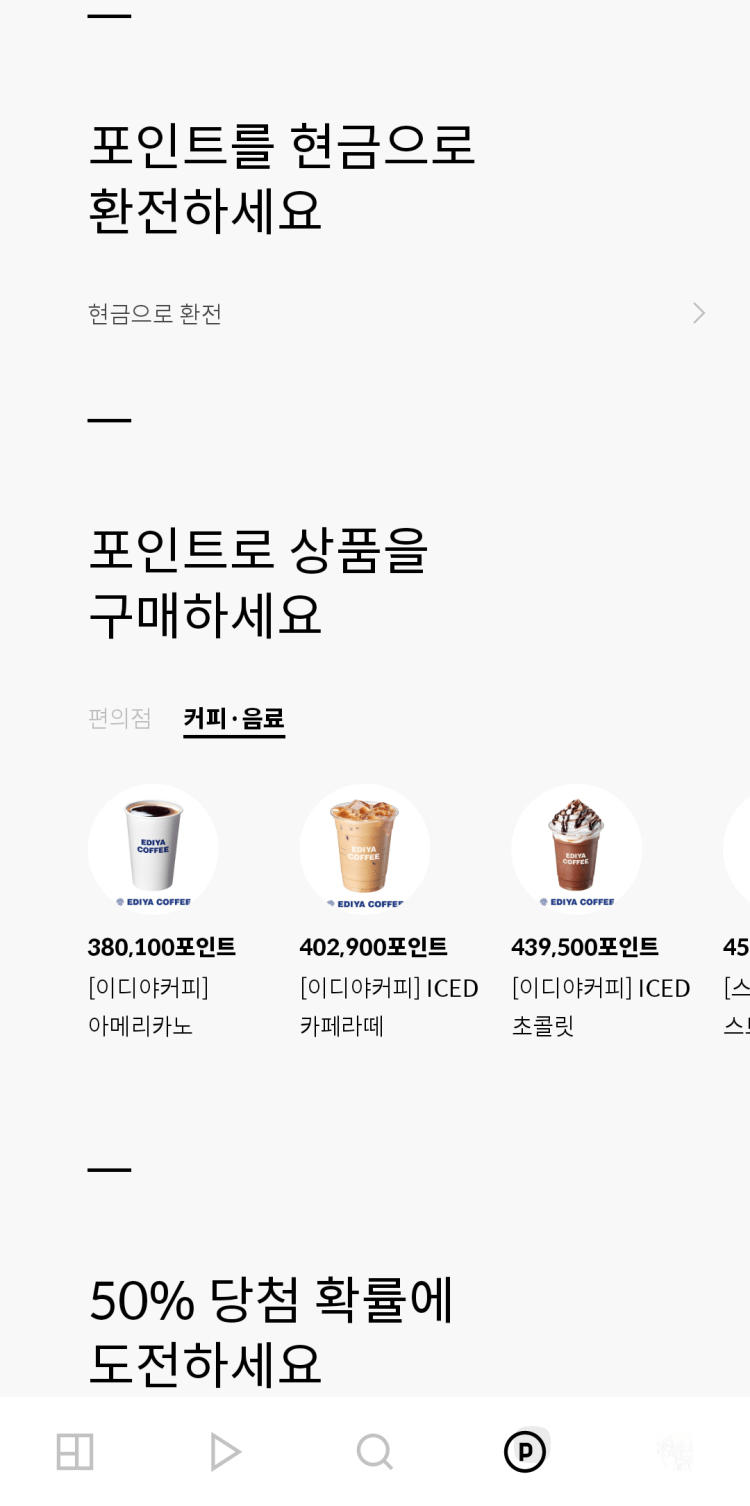This screenshot has height=1506, width=750.
Task: Tap the 380,100포인트 product entry
Action: pyautogui.click(x=161, y=946)
